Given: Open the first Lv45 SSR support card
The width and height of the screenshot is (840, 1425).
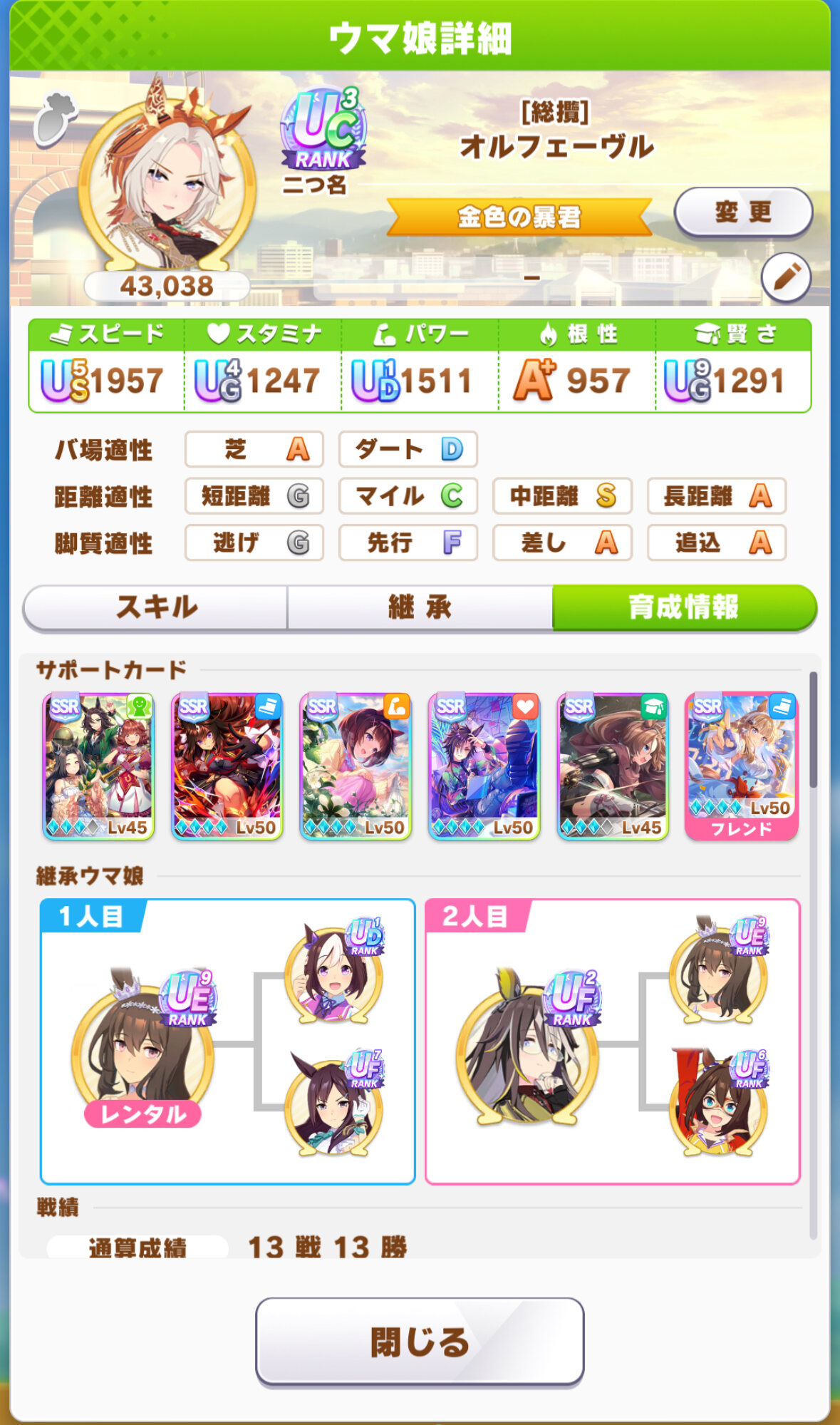Looking at the screenshot, I should click(98, 766).
